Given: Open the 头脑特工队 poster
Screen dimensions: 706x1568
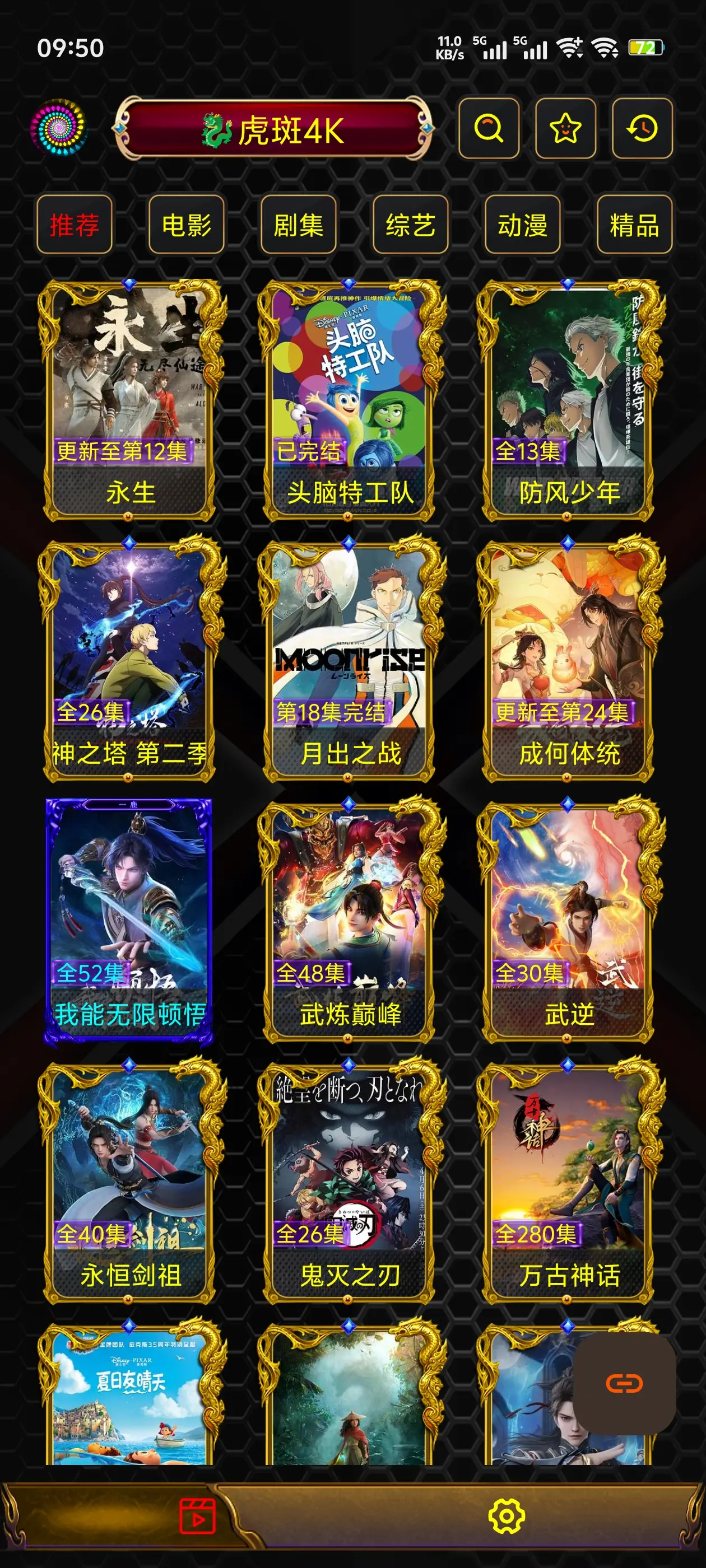Looking at the screenshot, I should [352, 396].
